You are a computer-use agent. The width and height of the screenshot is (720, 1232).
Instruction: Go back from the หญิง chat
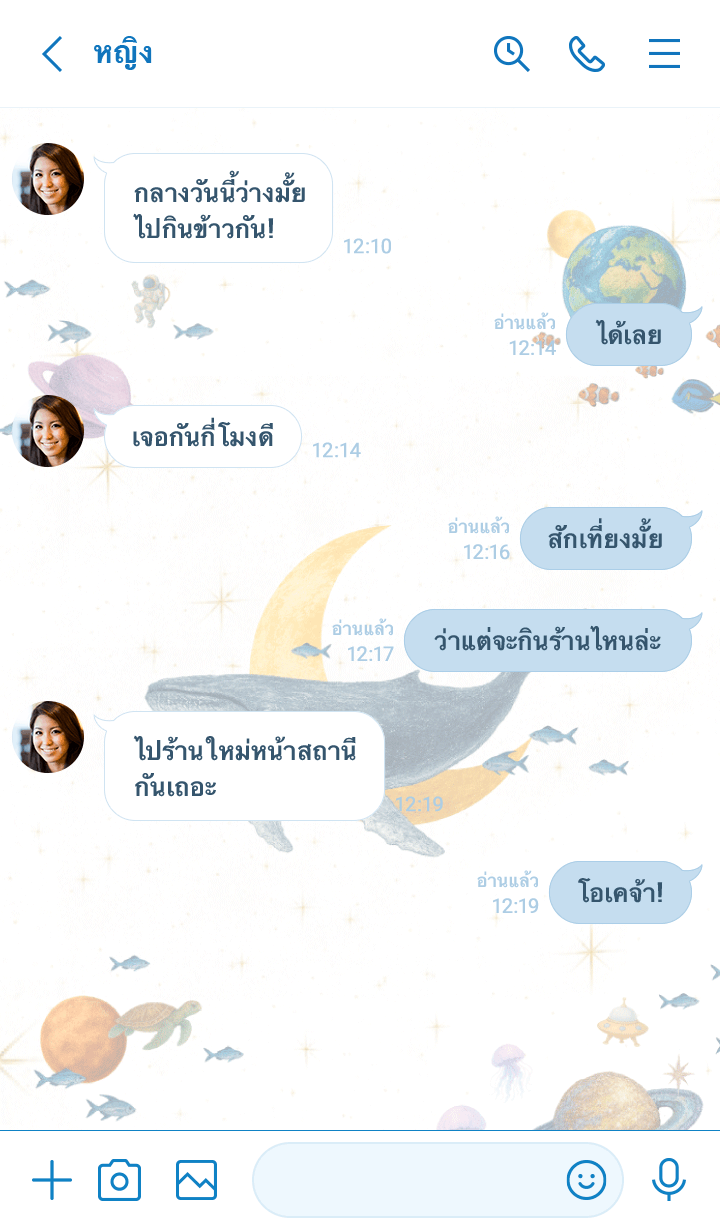(x=52, y=54)
